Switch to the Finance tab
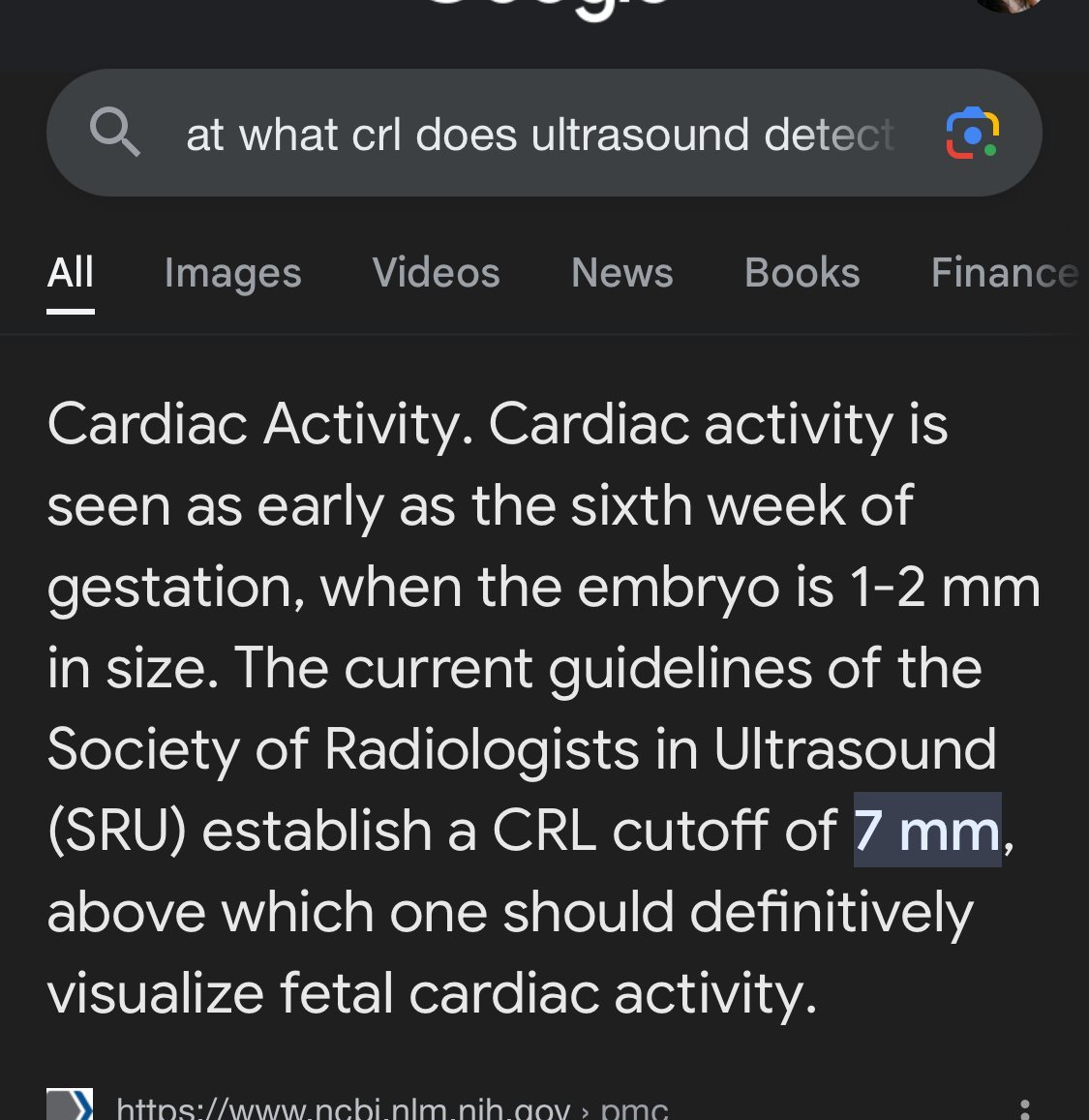Viewport: 1089px width, 1120px height. (1004, 273)
